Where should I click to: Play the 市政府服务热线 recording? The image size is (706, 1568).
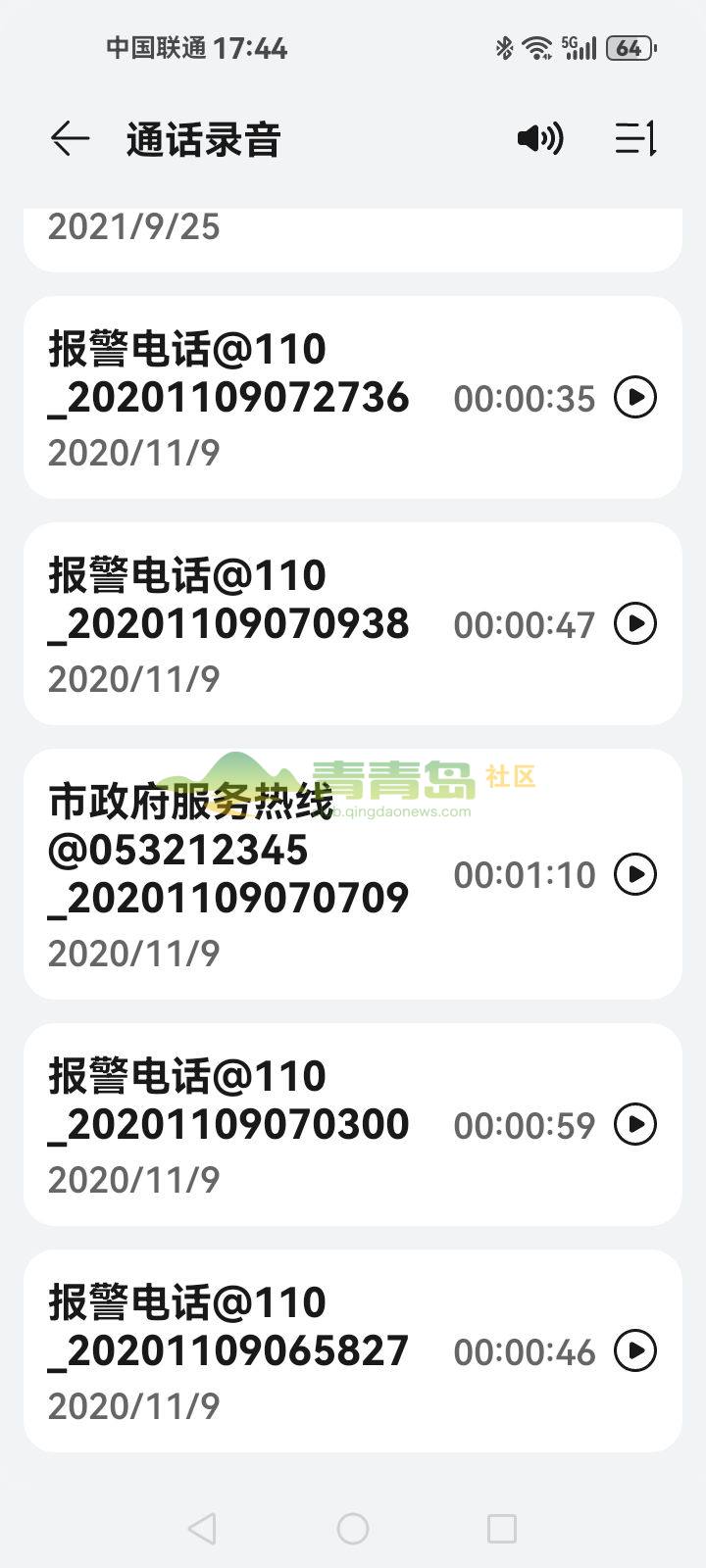tap(635, 873)
